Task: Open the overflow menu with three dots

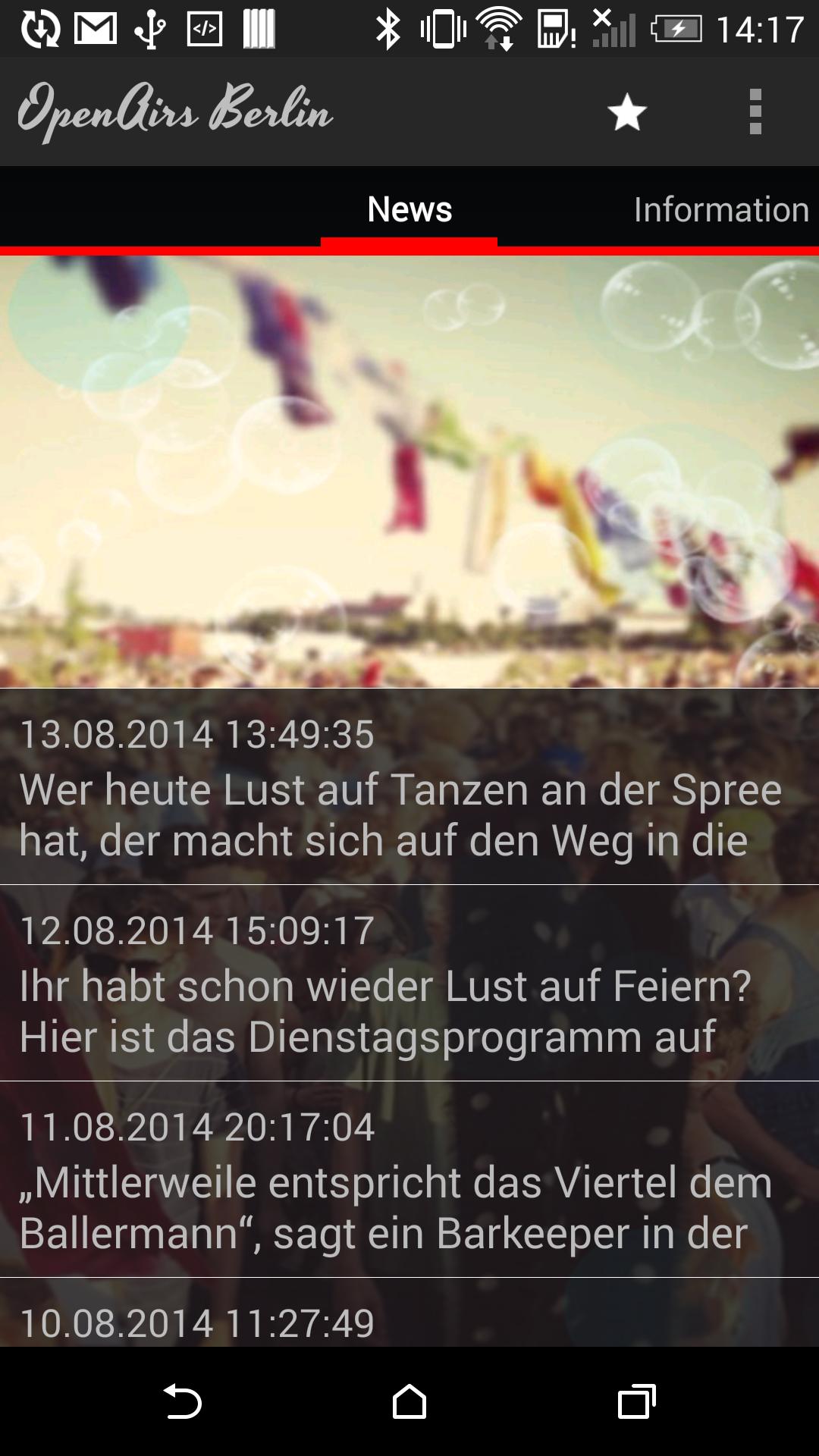Action: (x=755, y=114)
